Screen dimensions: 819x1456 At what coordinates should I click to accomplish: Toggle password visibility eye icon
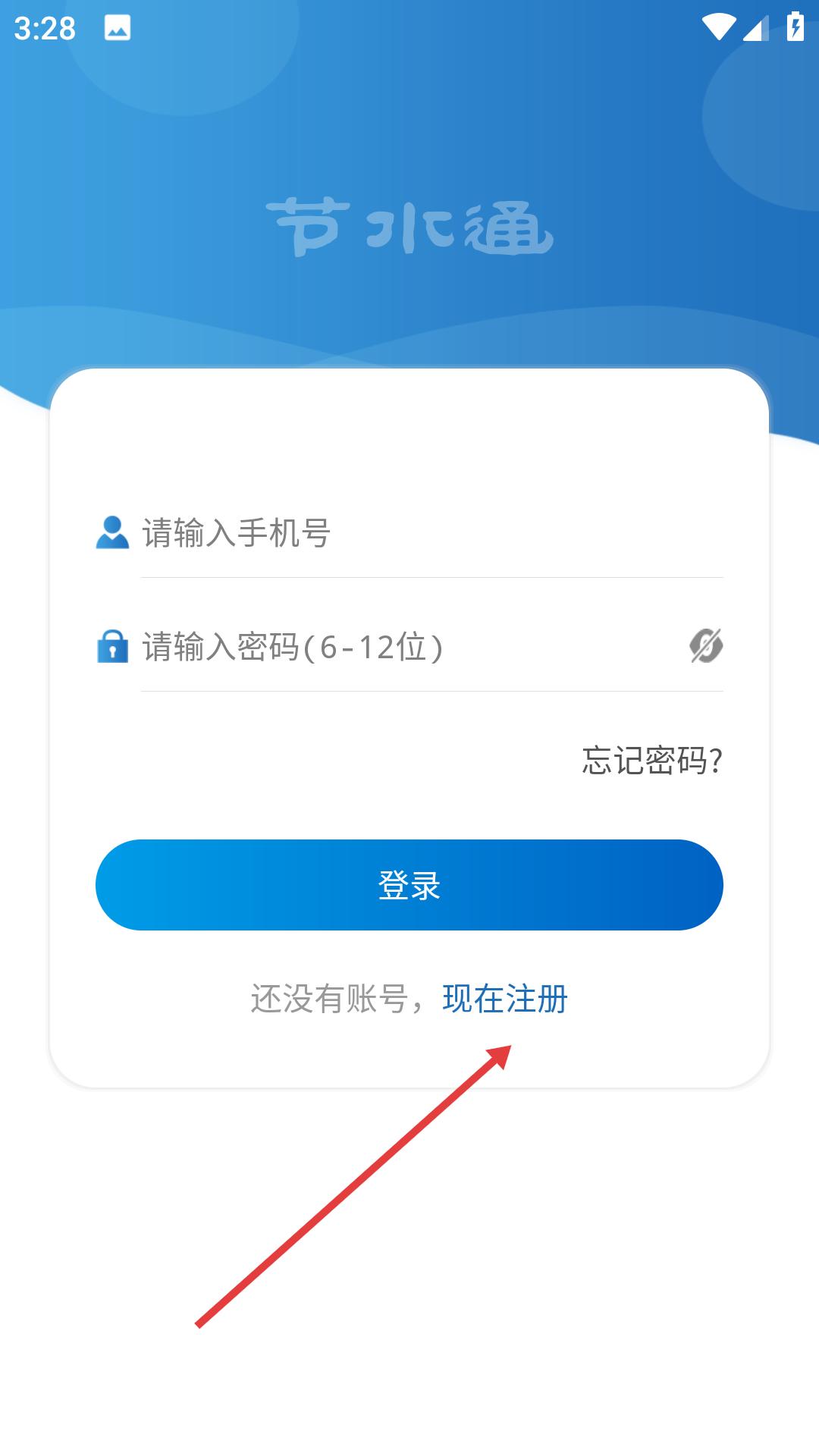pyautogui.click(x=706, y=646)
